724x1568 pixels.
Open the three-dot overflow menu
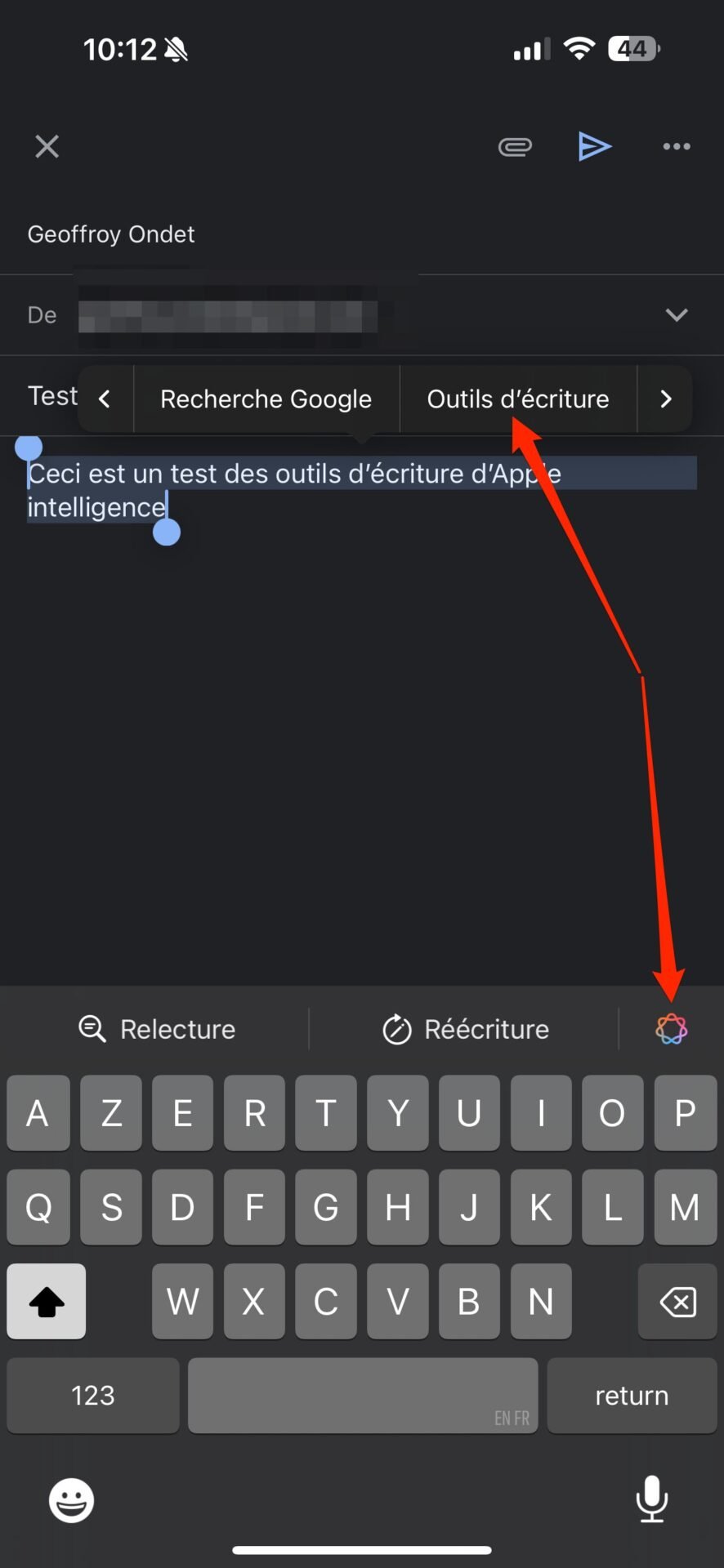[x=677, y=147]
